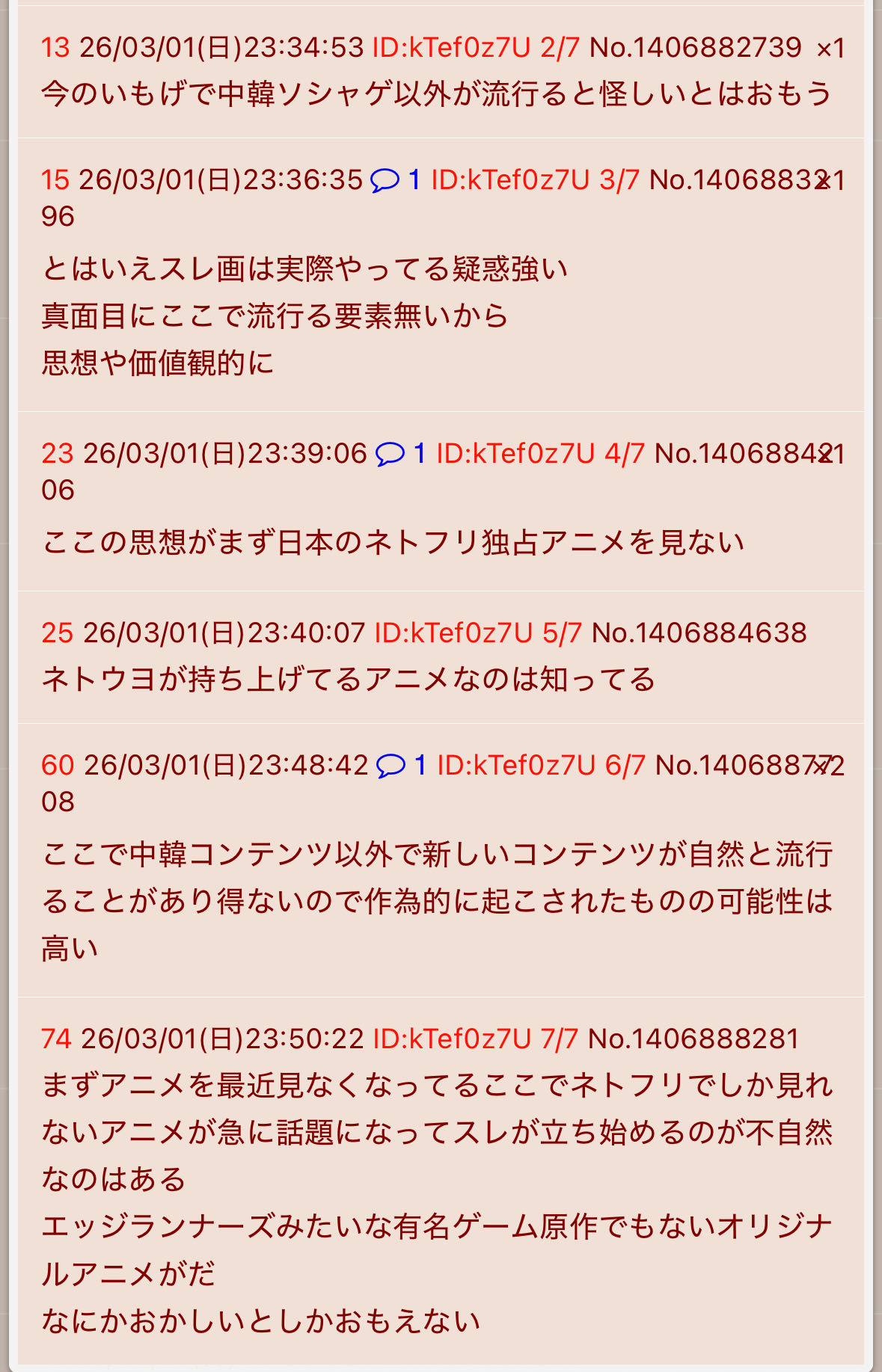The width and height of the screenshot is (882, 1372).
Task: Open the reply bubble on post 23
Action: [x=399, y=454]
